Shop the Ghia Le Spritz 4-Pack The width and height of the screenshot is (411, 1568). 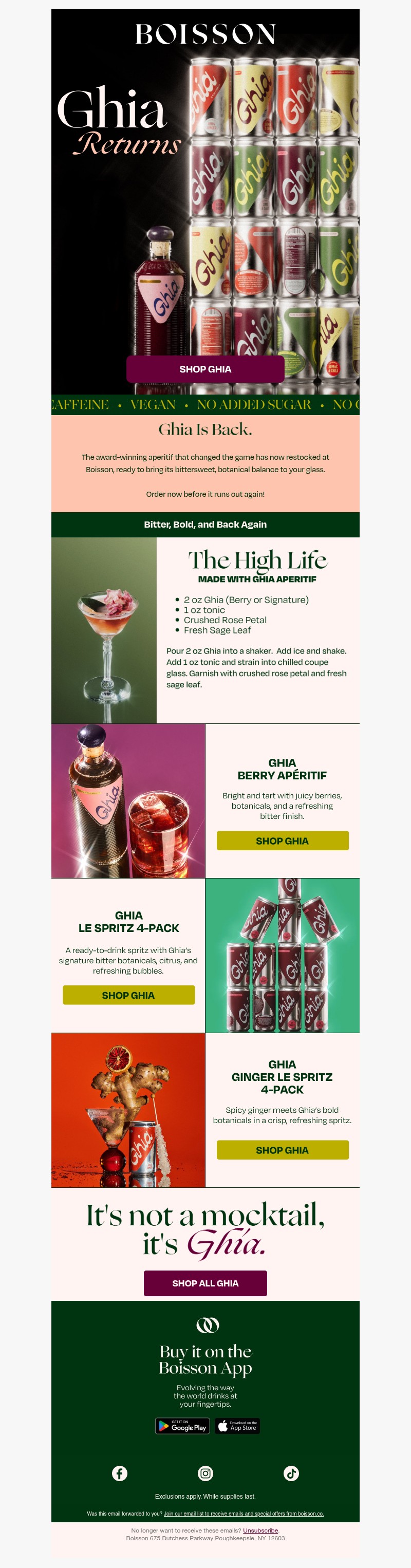128,995
